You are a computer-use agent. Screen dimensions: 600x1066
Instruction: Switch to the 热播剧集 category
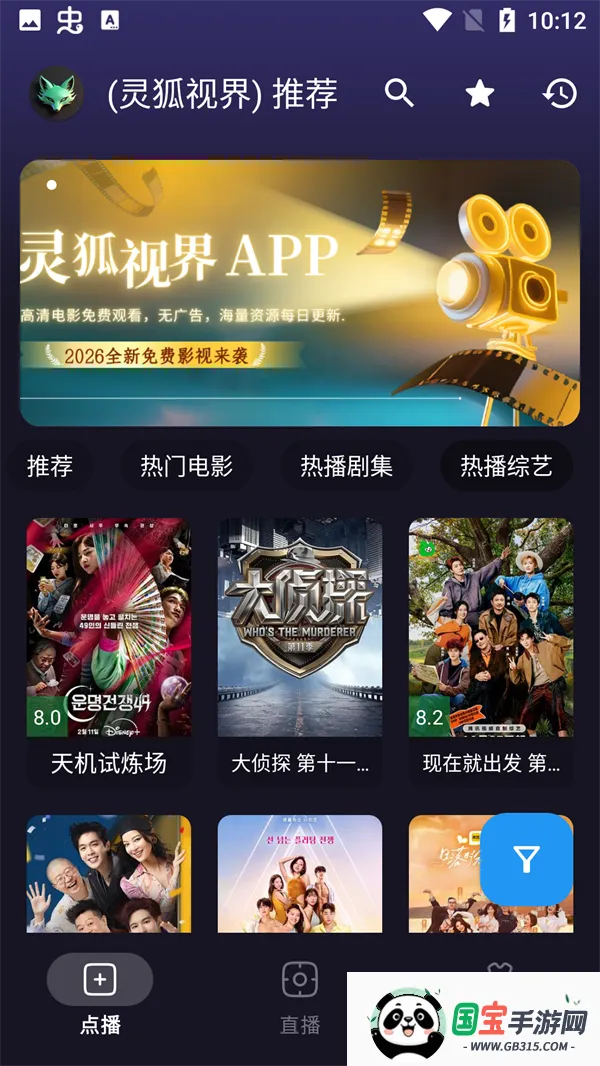point(346,466)
